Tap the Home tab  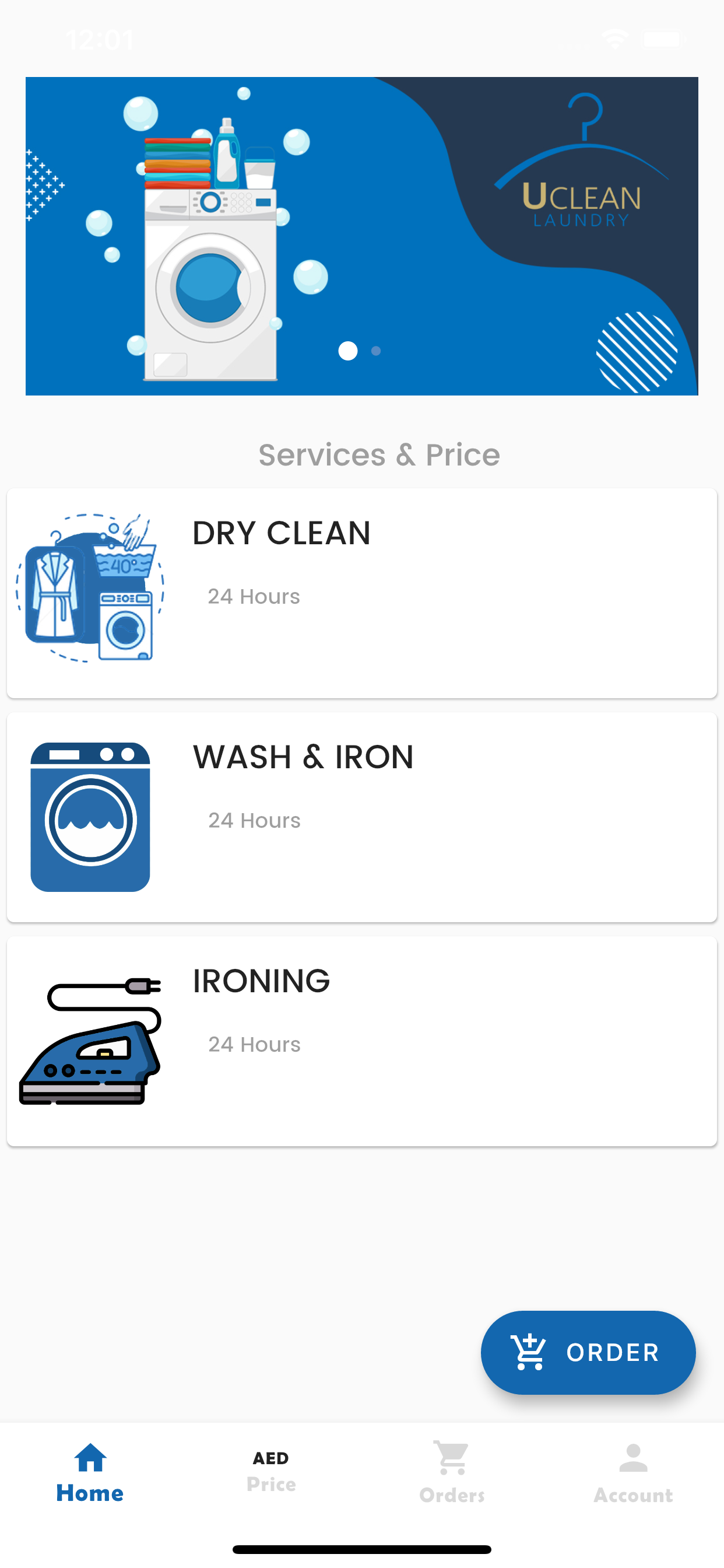click(90, 1471)
